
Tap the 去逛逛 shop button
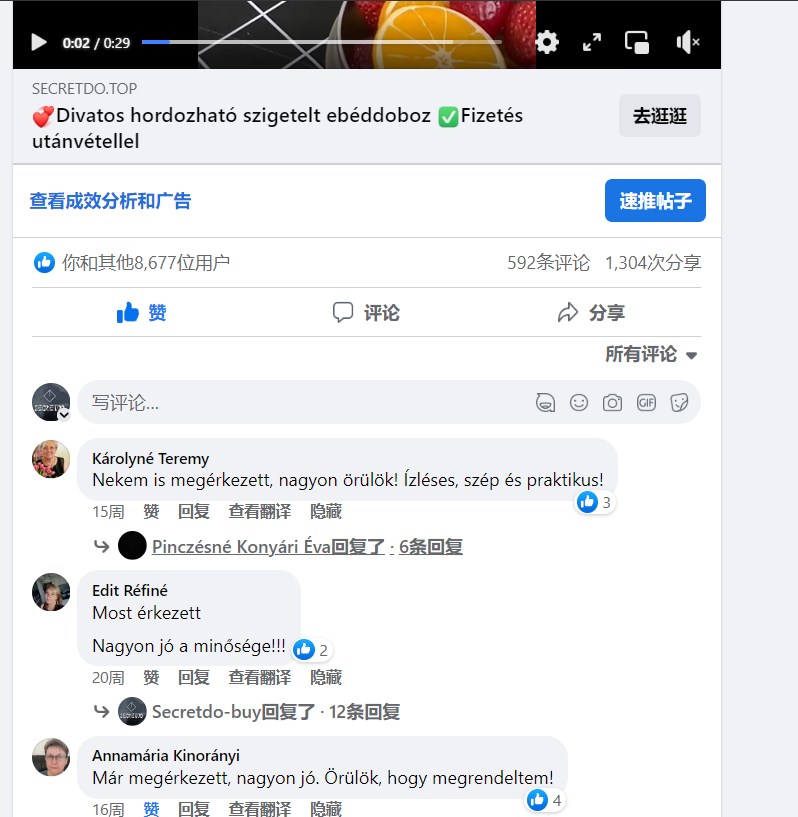coord(659,116)
